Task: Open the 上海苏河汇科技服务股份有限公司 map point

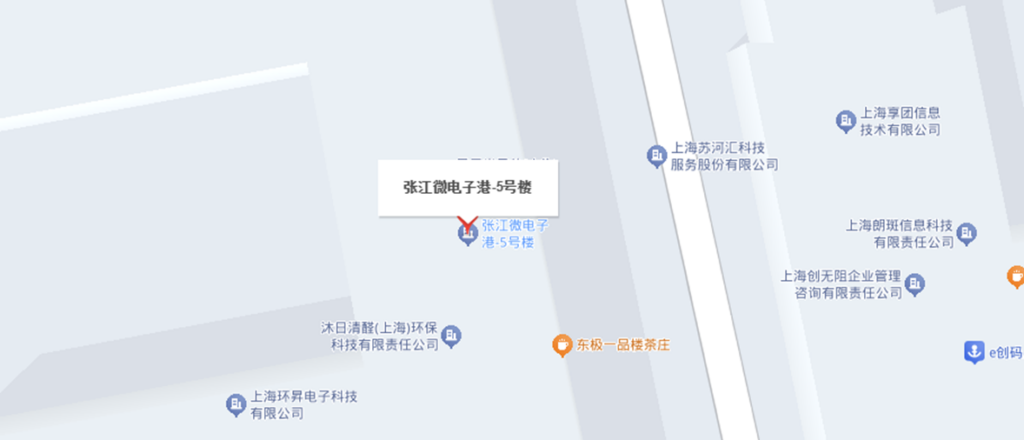Action: pyautogui.click(x=656, y=155)
